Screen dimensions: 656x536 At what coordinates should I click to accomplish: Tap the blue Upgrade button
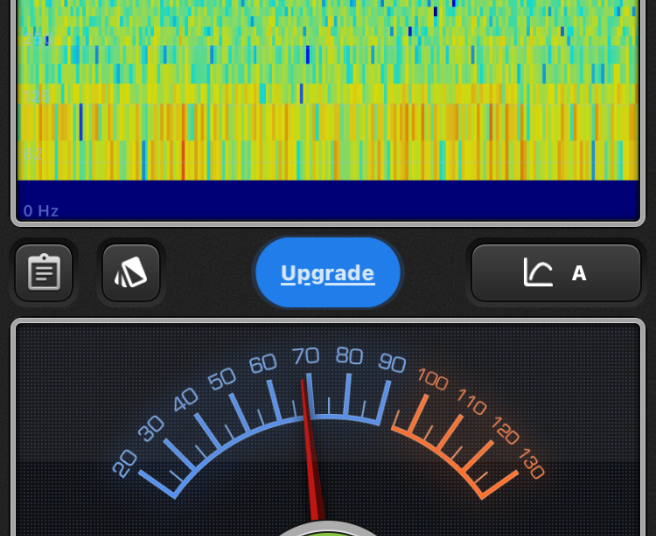tap(328, 273)
